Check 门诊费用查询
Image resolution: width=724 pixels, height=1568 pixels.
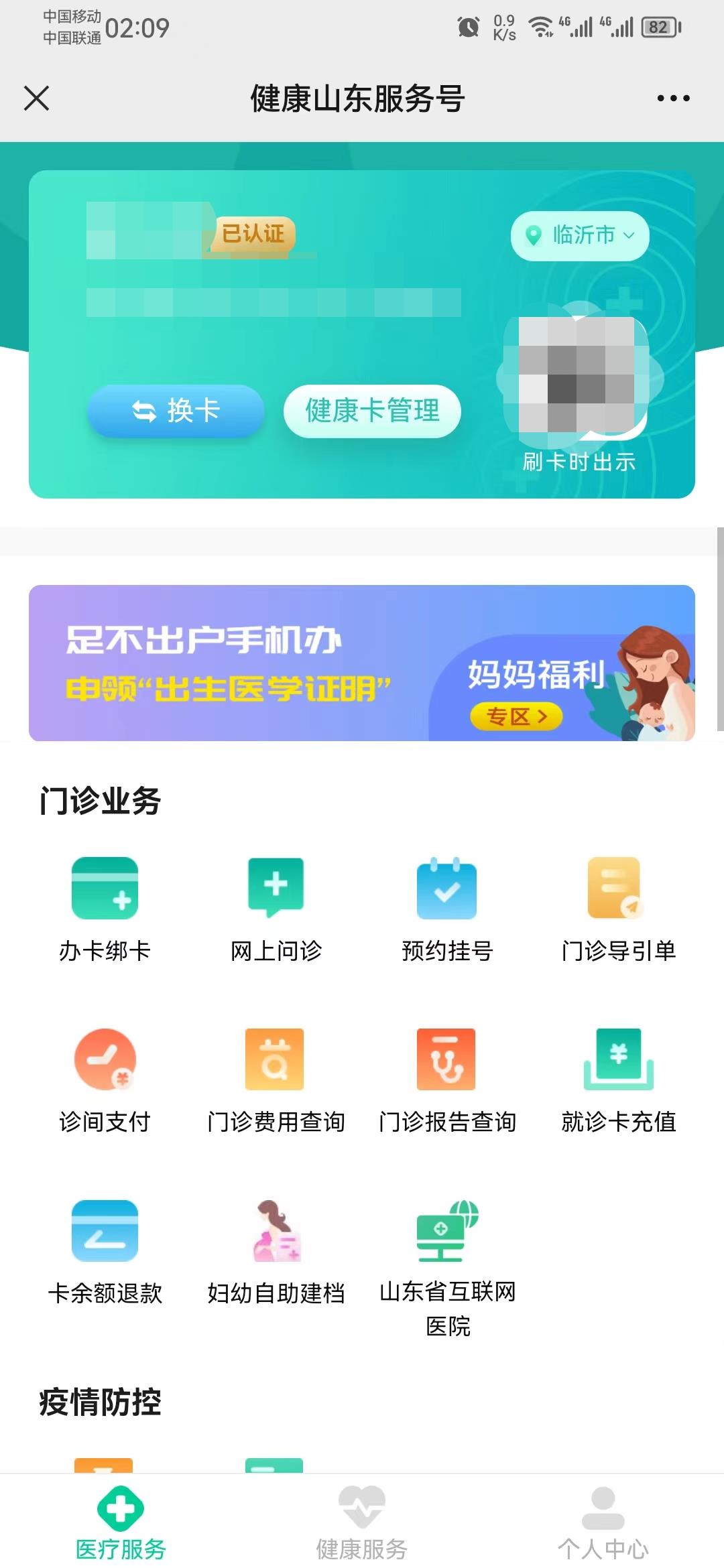276,1080
